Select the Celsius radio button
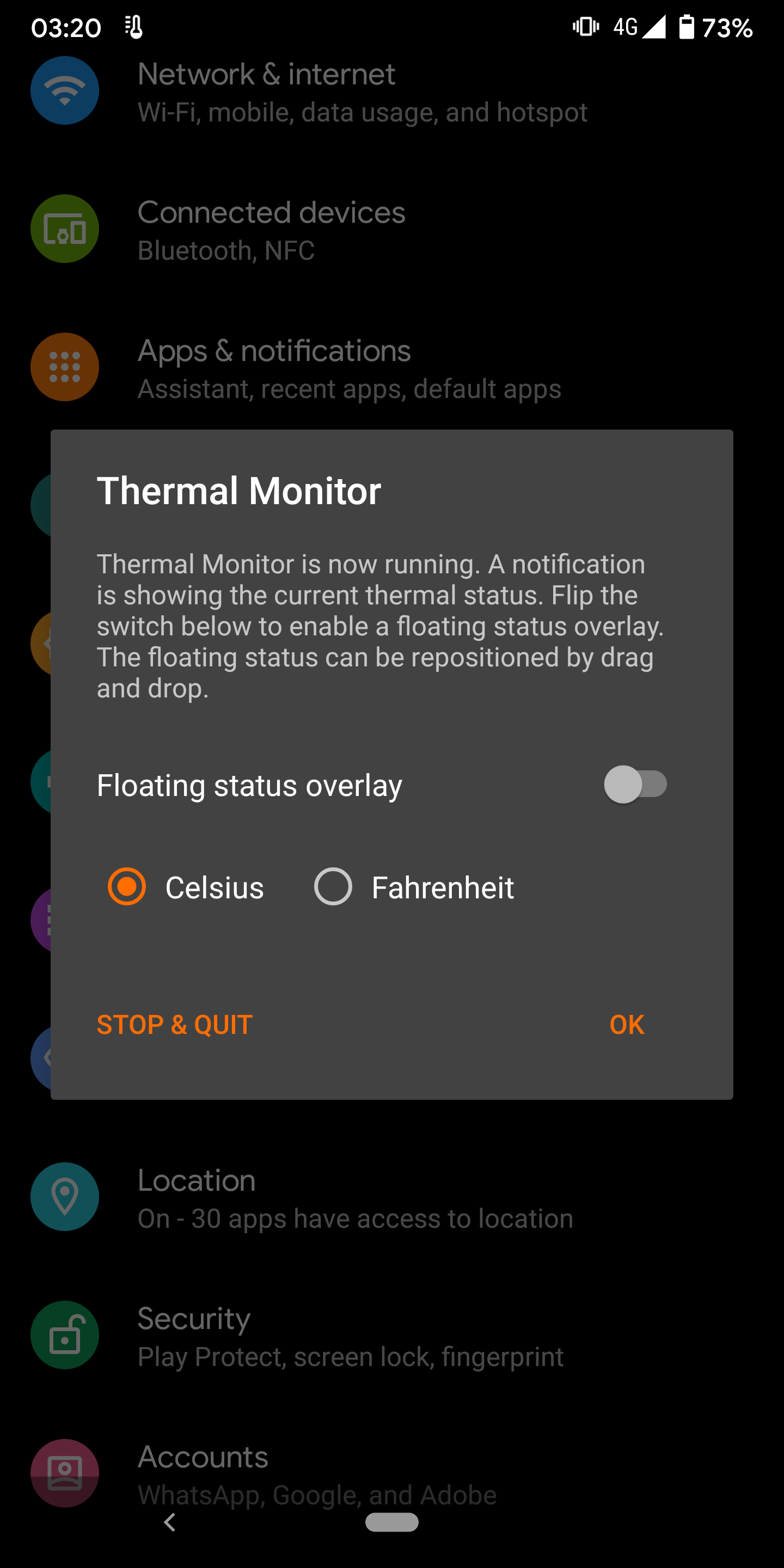Image resolution: width=784 pixels, height=1568 pixels. click(127, 886)
